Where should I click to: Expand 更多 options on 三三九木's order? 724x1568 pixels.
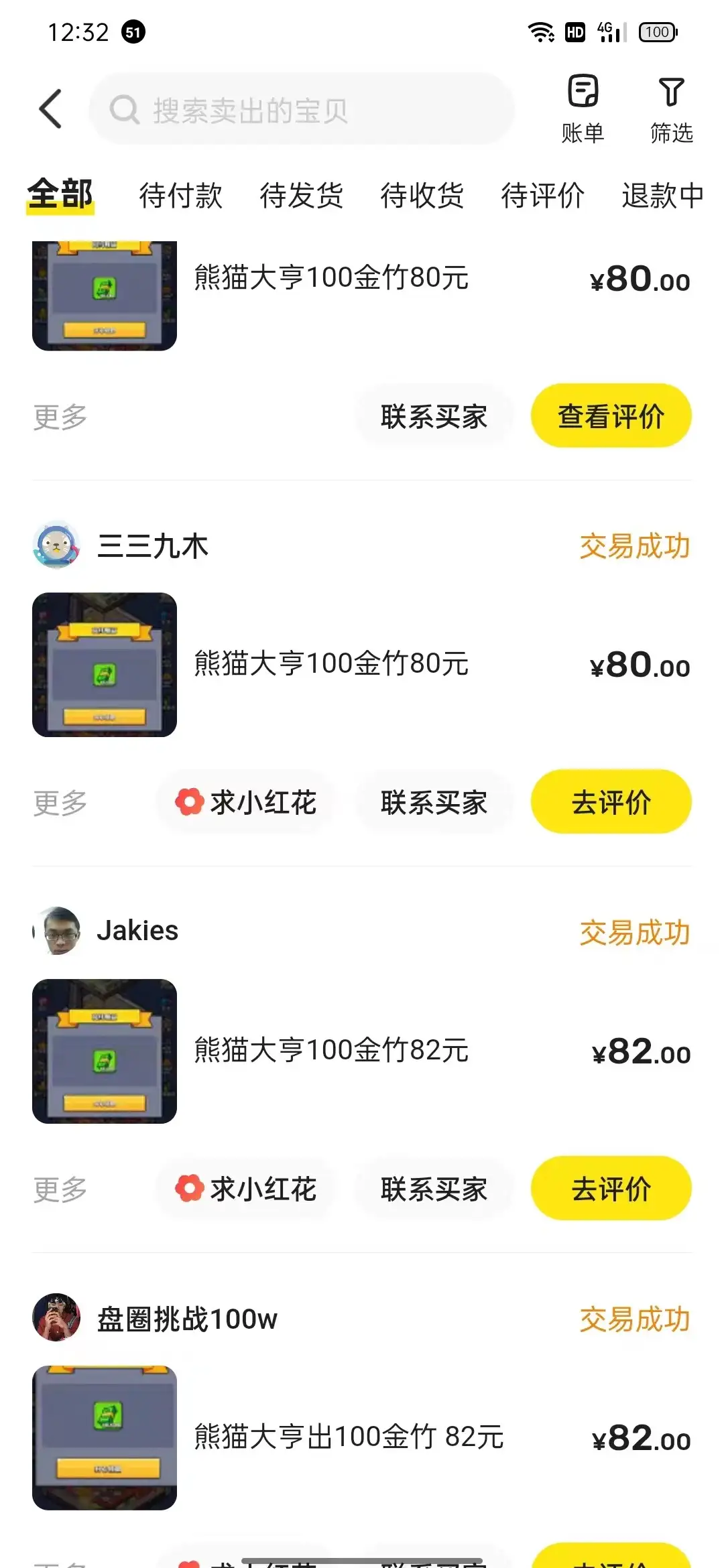tap(58, 801)
